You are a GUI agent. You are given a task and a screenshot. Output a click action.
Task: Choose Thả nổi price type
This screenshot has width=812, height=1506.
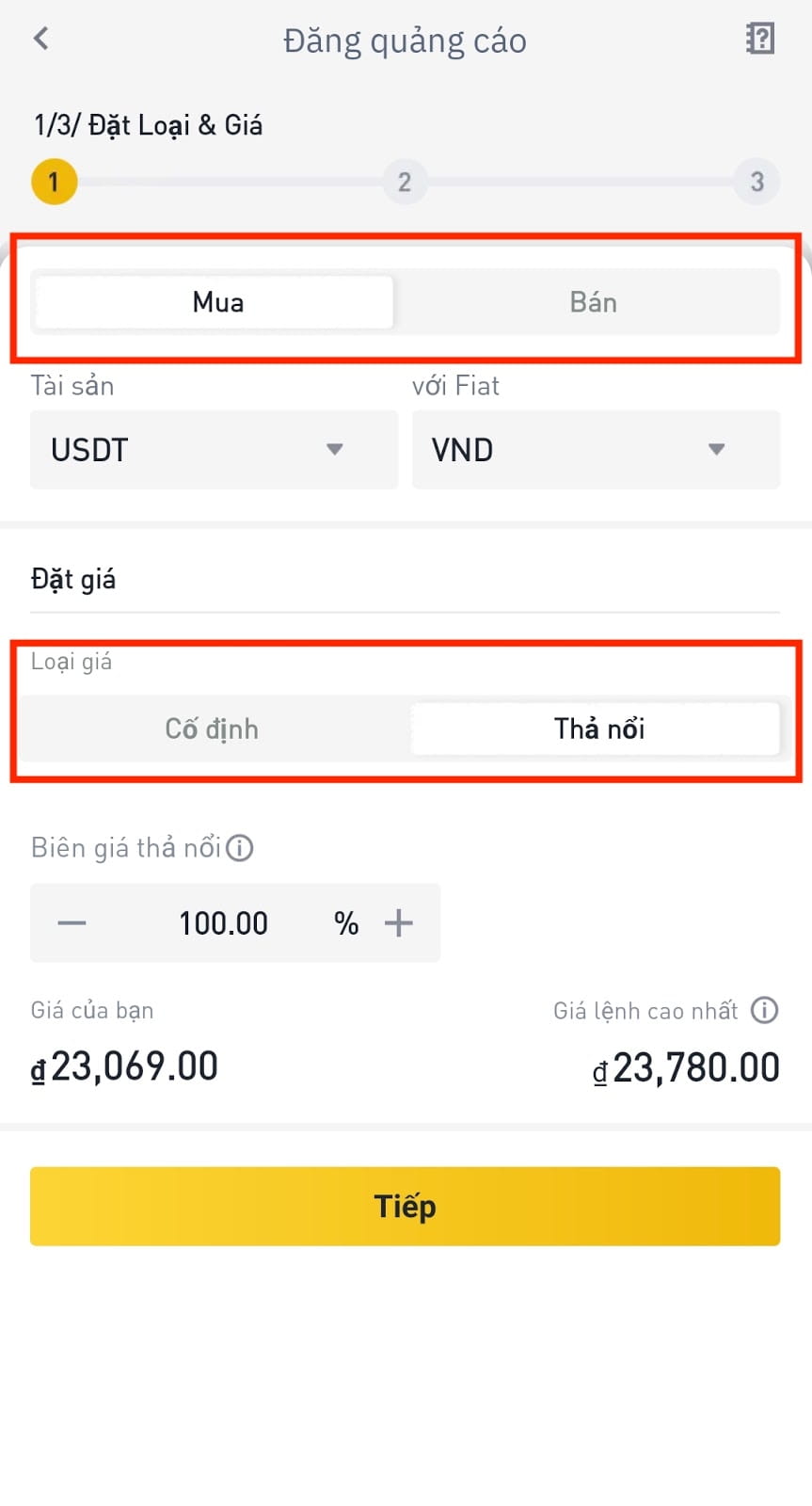(597, 729)
